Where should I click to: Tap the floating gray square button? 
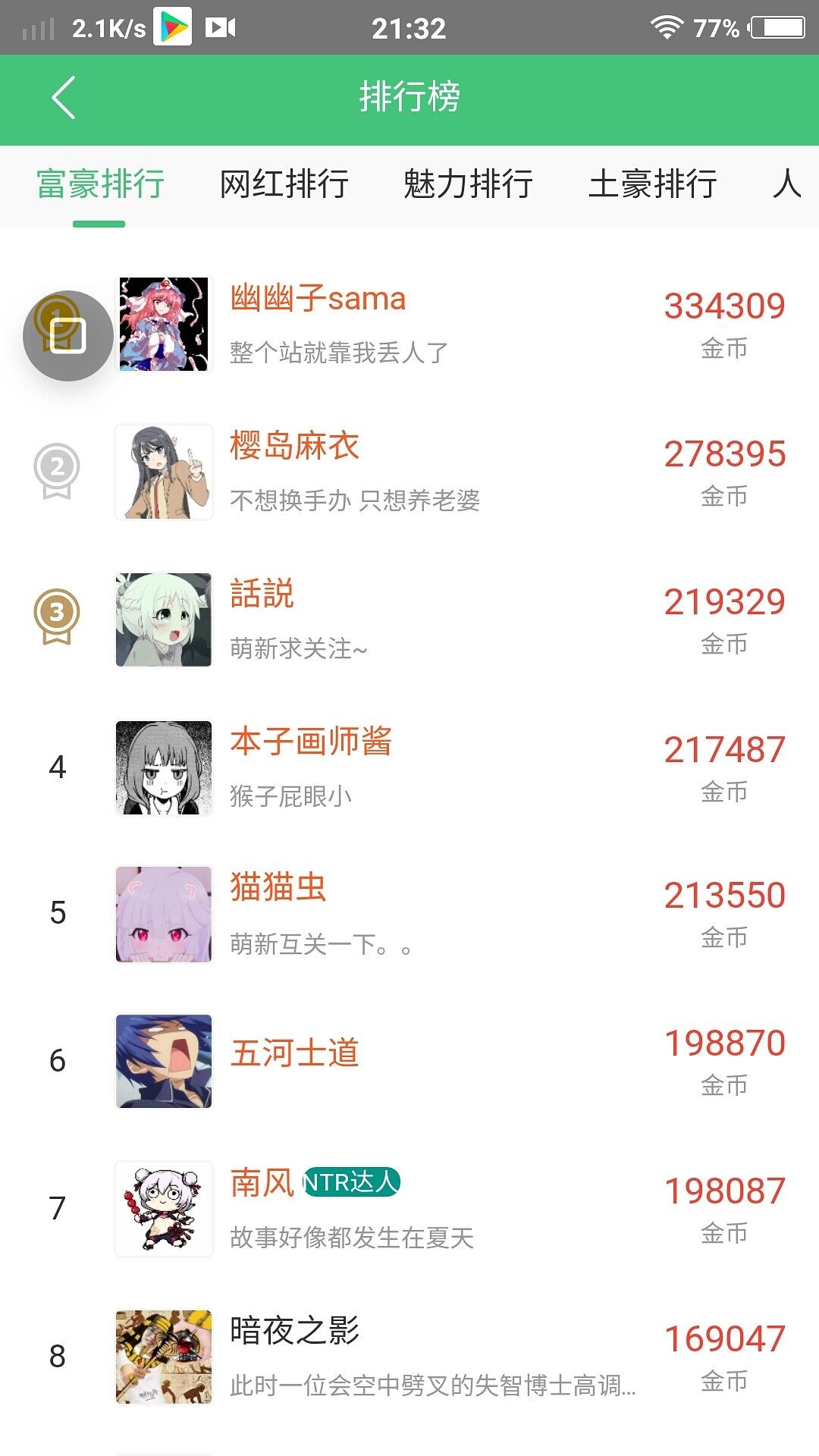tap(67, 336)
